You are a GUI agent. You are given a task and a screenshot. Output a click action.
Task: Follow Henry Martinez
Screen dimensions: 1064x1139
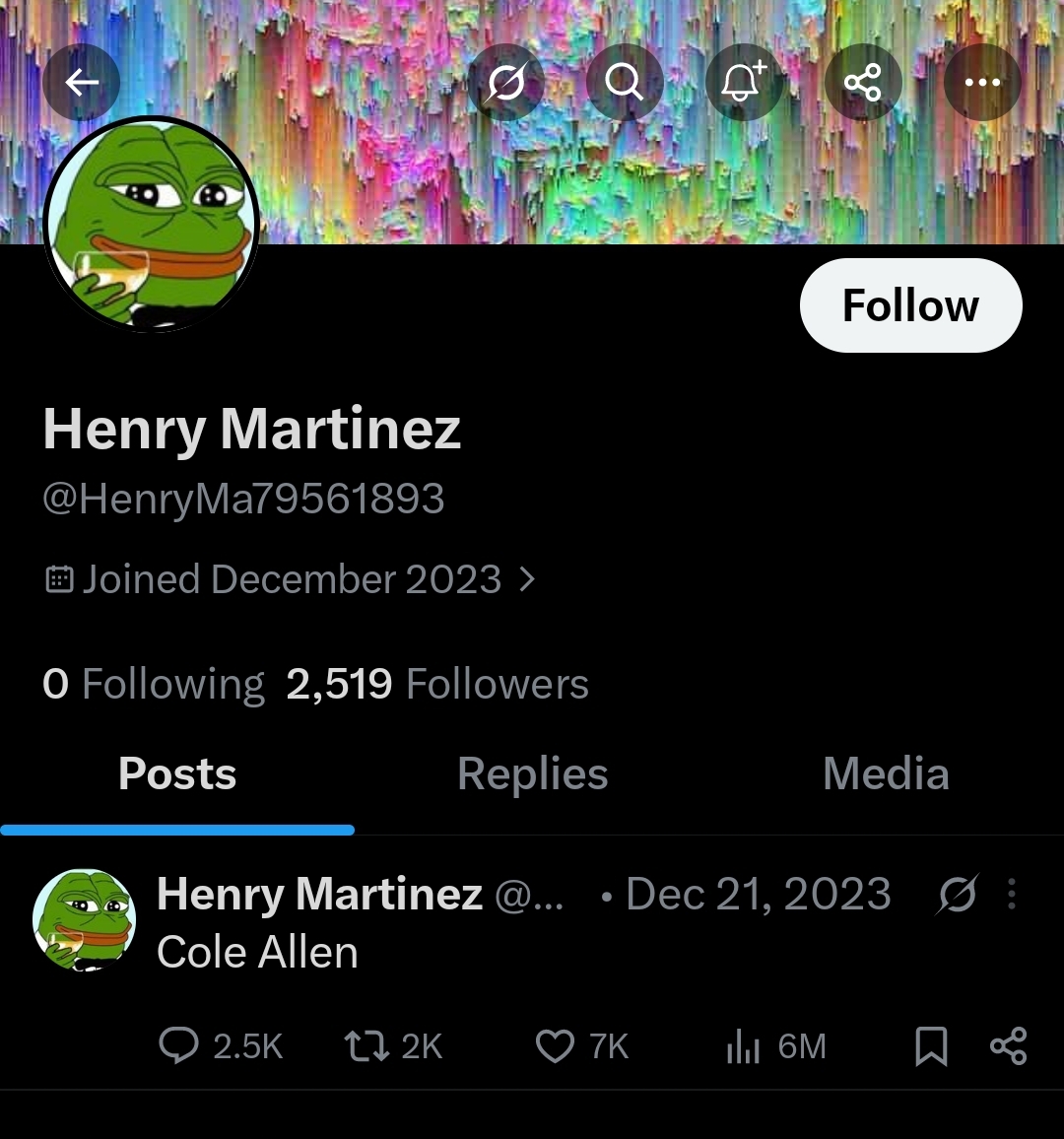(x=910, y=305)
